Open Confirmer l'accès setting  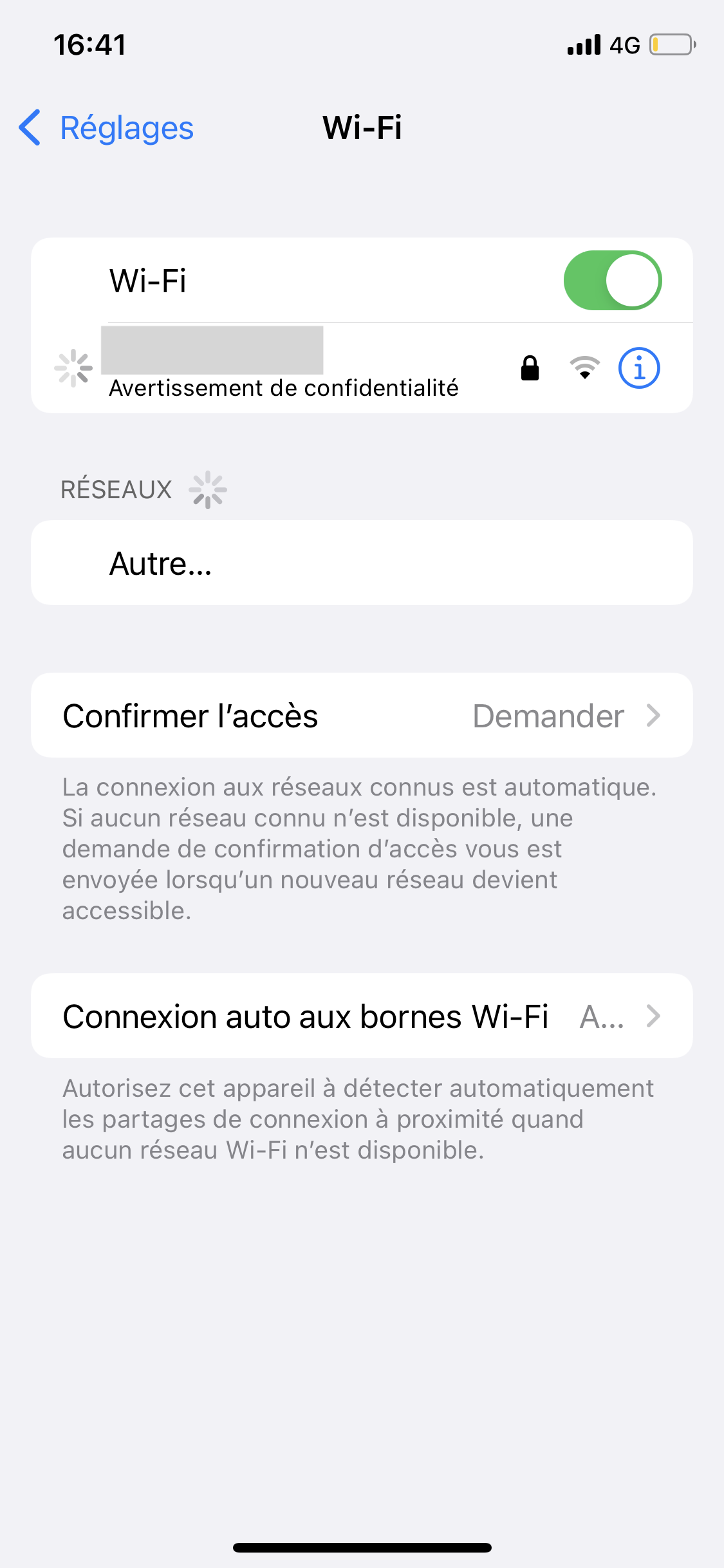click(x=362, y=715)
